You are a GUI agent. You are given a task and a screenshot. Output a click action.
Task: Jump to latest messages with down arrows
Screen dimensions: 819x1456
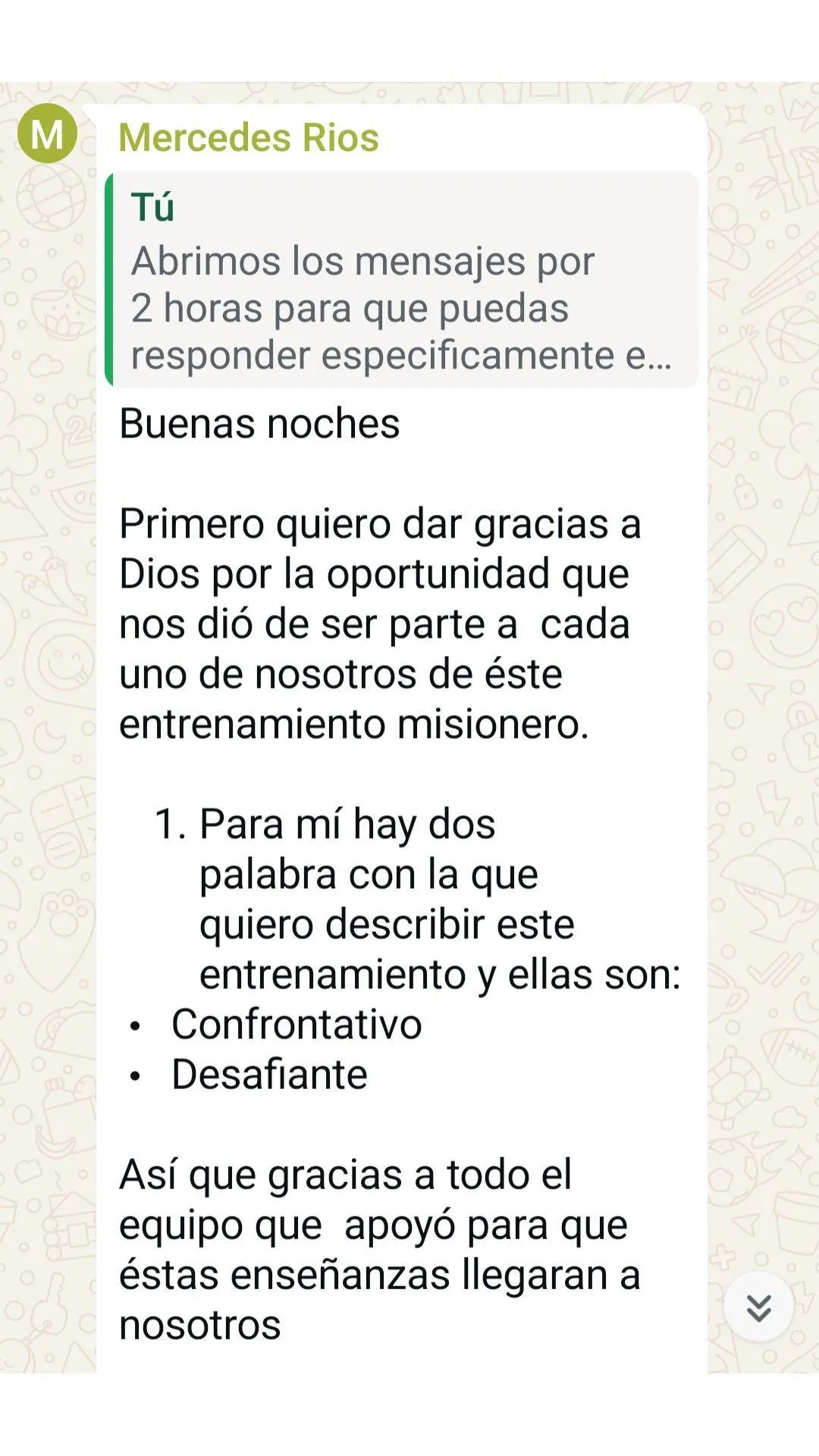click(x=758, y=1307)
